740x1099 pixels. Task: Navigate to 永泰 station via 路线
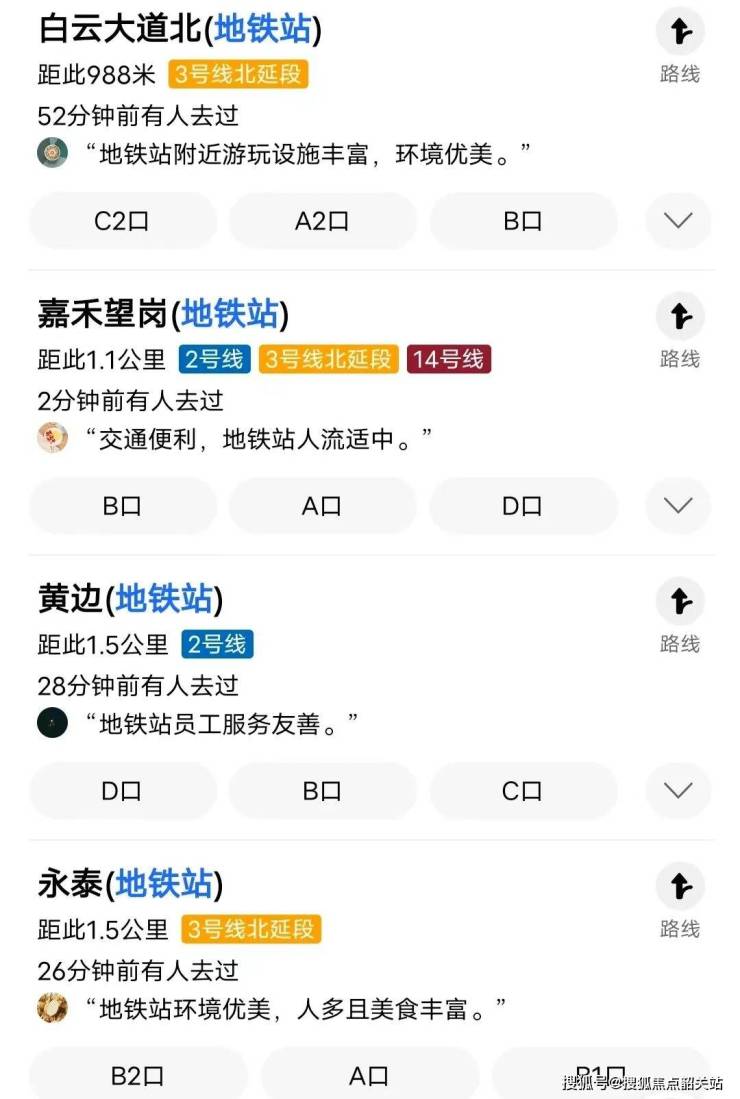pos(680,900)
